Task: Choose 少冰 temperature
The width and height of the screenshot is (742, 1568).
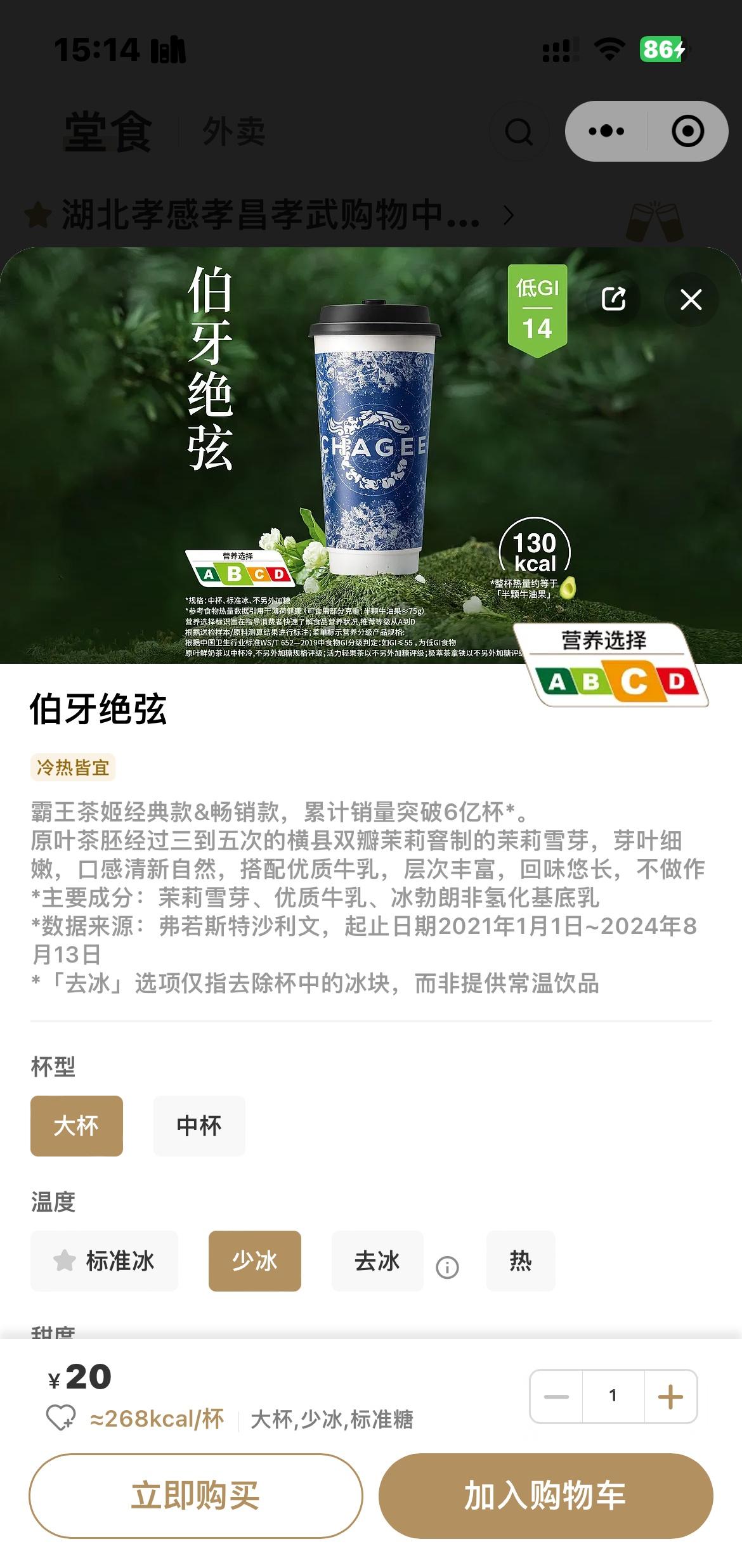Action: (255, 1261)
